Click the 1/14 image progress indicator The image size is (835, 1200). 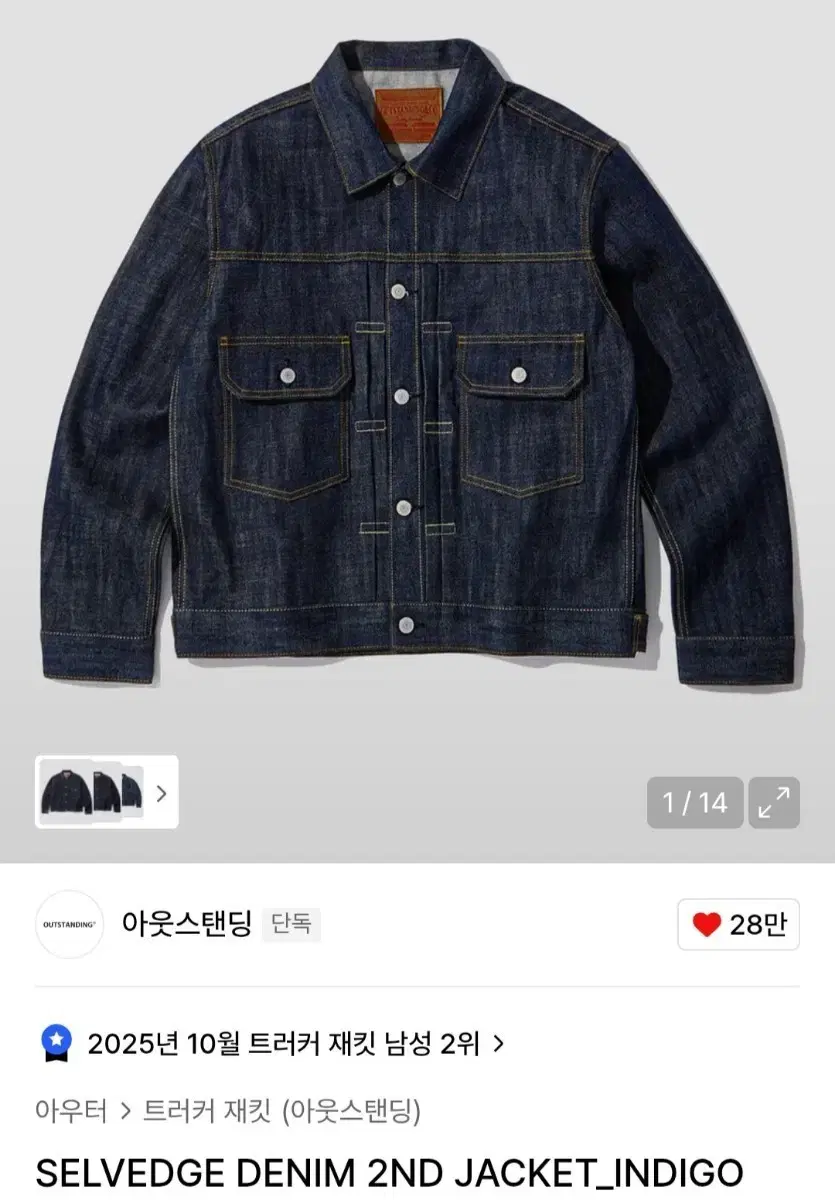point(694,804)
